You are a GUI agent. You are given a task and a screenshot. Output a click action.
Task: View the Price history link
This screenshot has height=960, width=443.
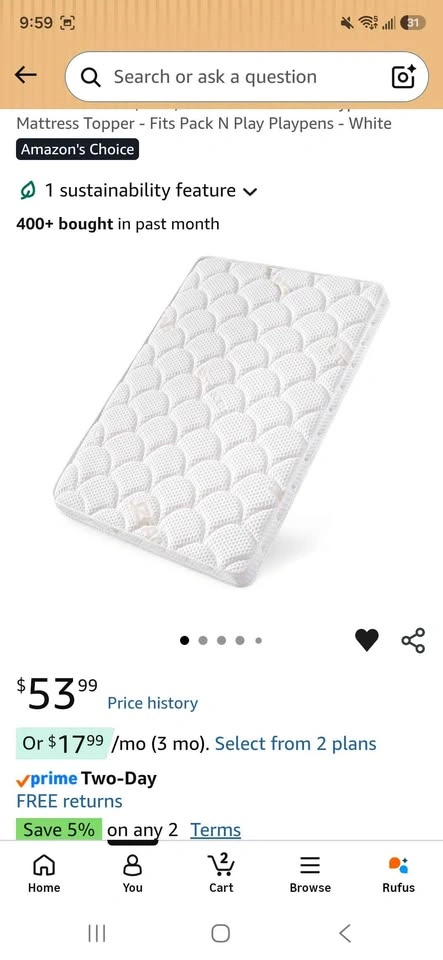coord(152,703)
